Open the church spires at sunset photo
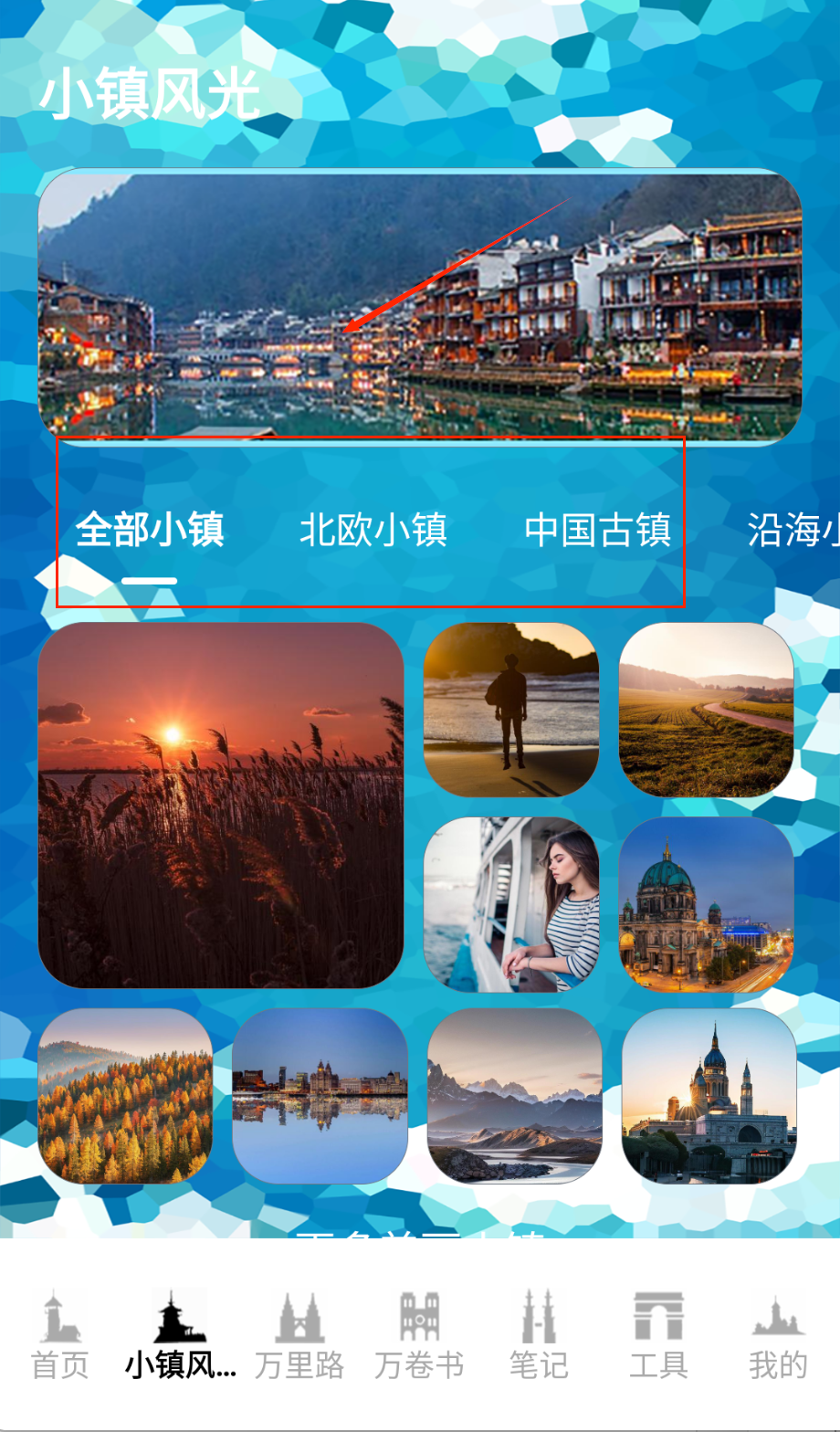This screenshot has width=840, height=1432. point(709,1096)
